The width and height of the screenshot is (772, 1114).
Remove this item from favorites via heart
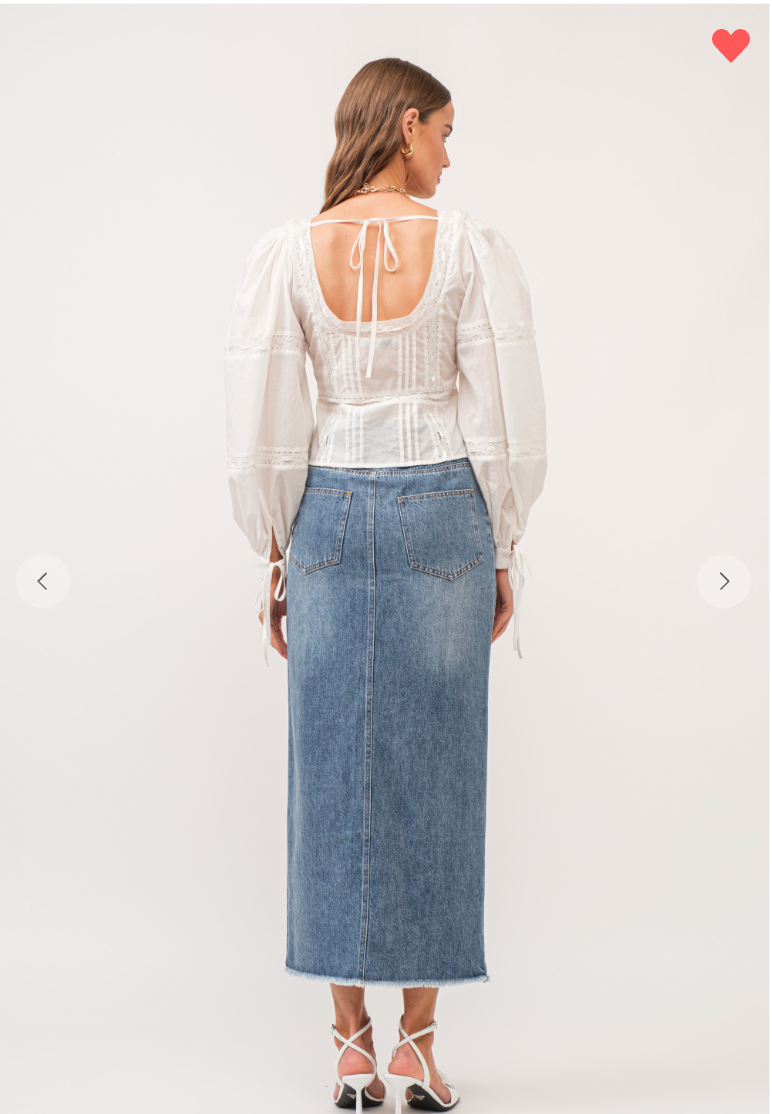pyautogui.click(x=731, y=45)
